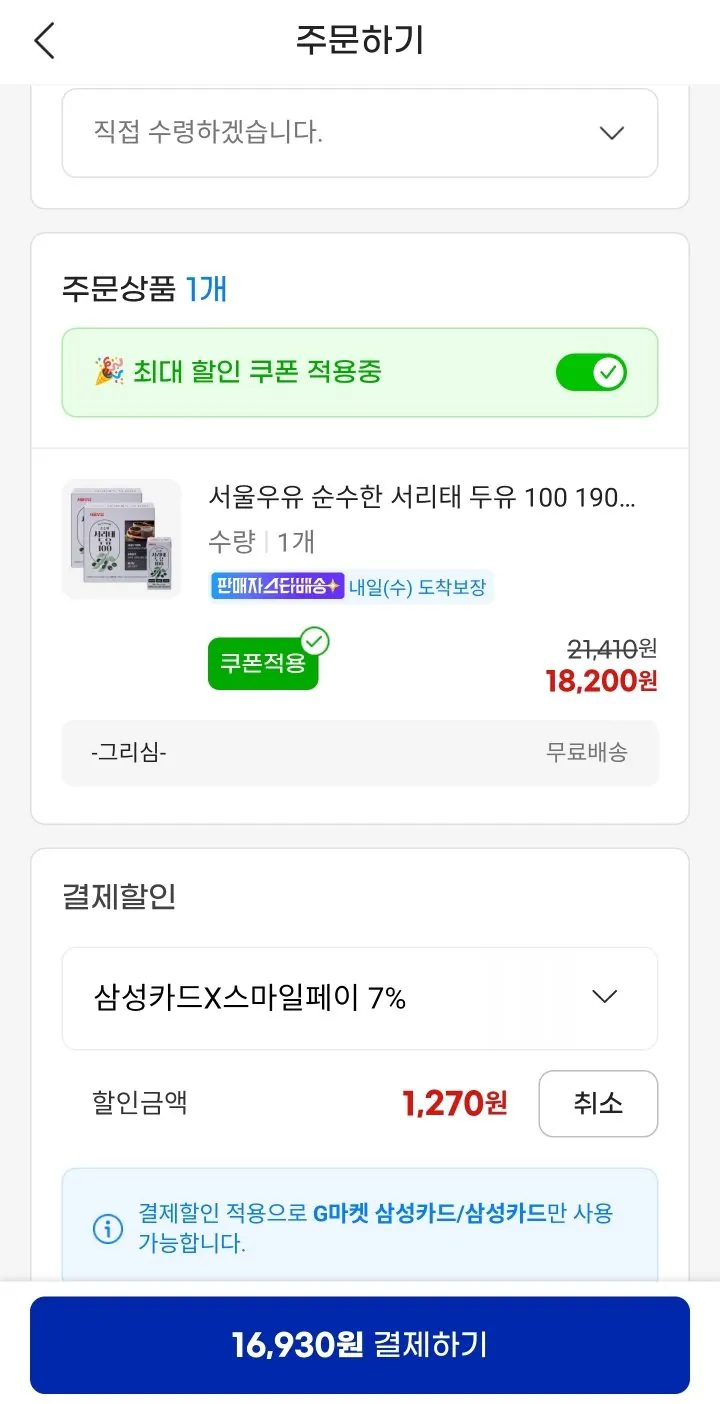This screenshot has width=720, height=1404.
Task: Tap the 16,930원 결제하기 payment button
Action: (358, 1345)
